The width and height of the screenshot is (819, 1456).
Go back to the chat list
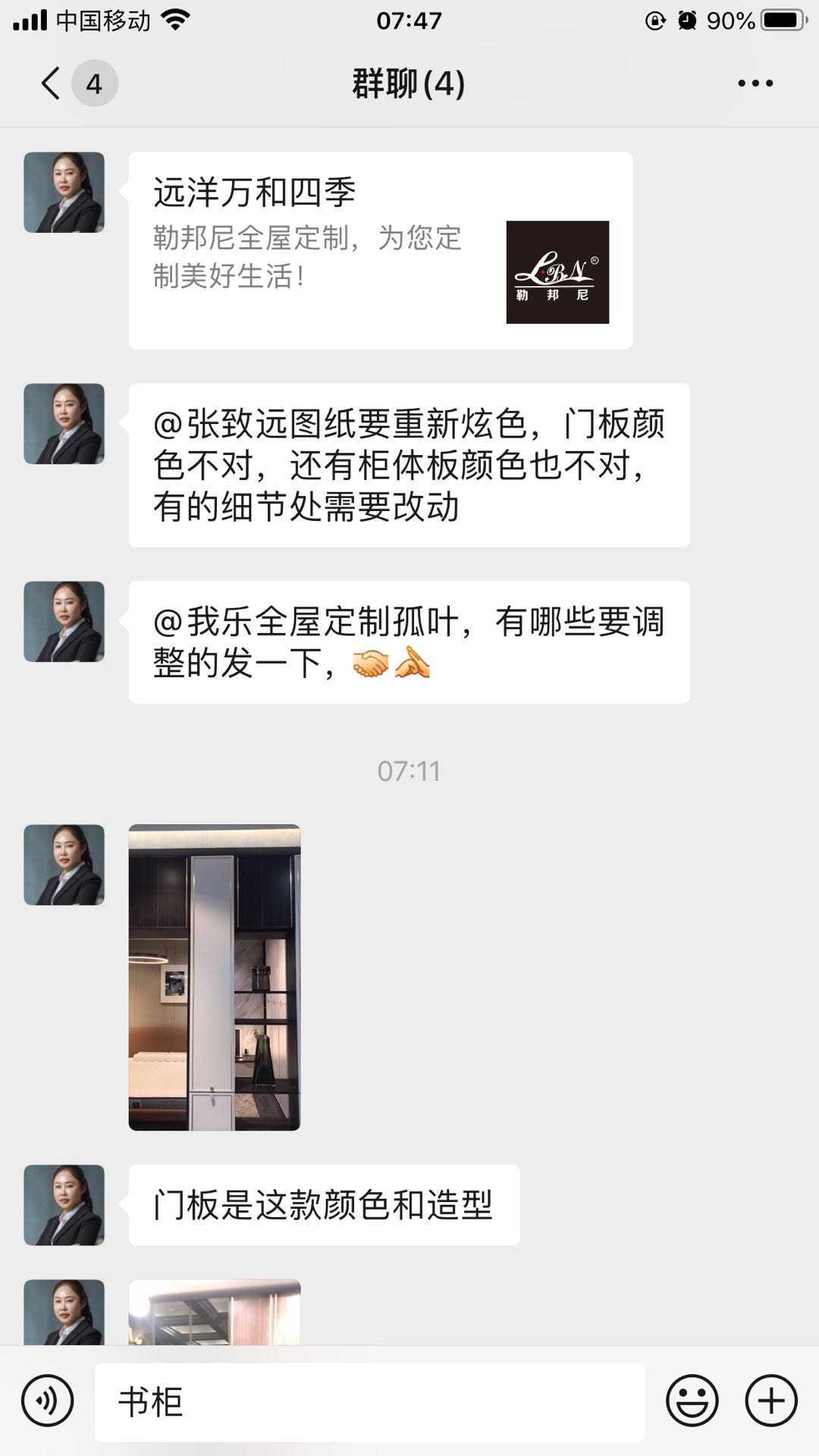coord(52,83)
